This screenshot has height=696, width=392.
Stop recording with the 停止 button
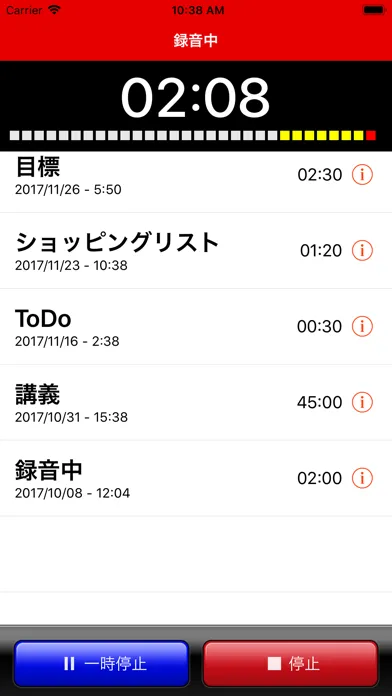[291, 664]
